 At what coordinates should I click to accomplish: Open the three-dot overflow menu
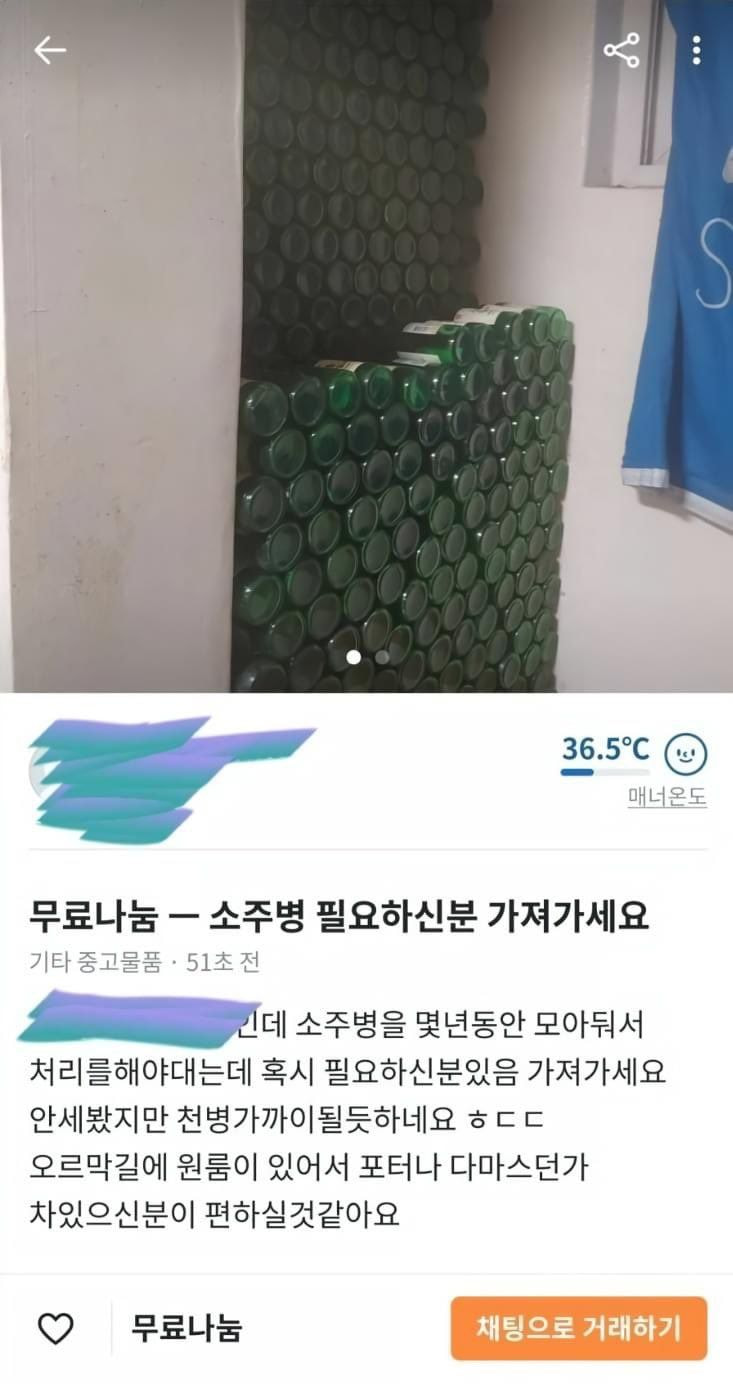(x=697, y=50)
